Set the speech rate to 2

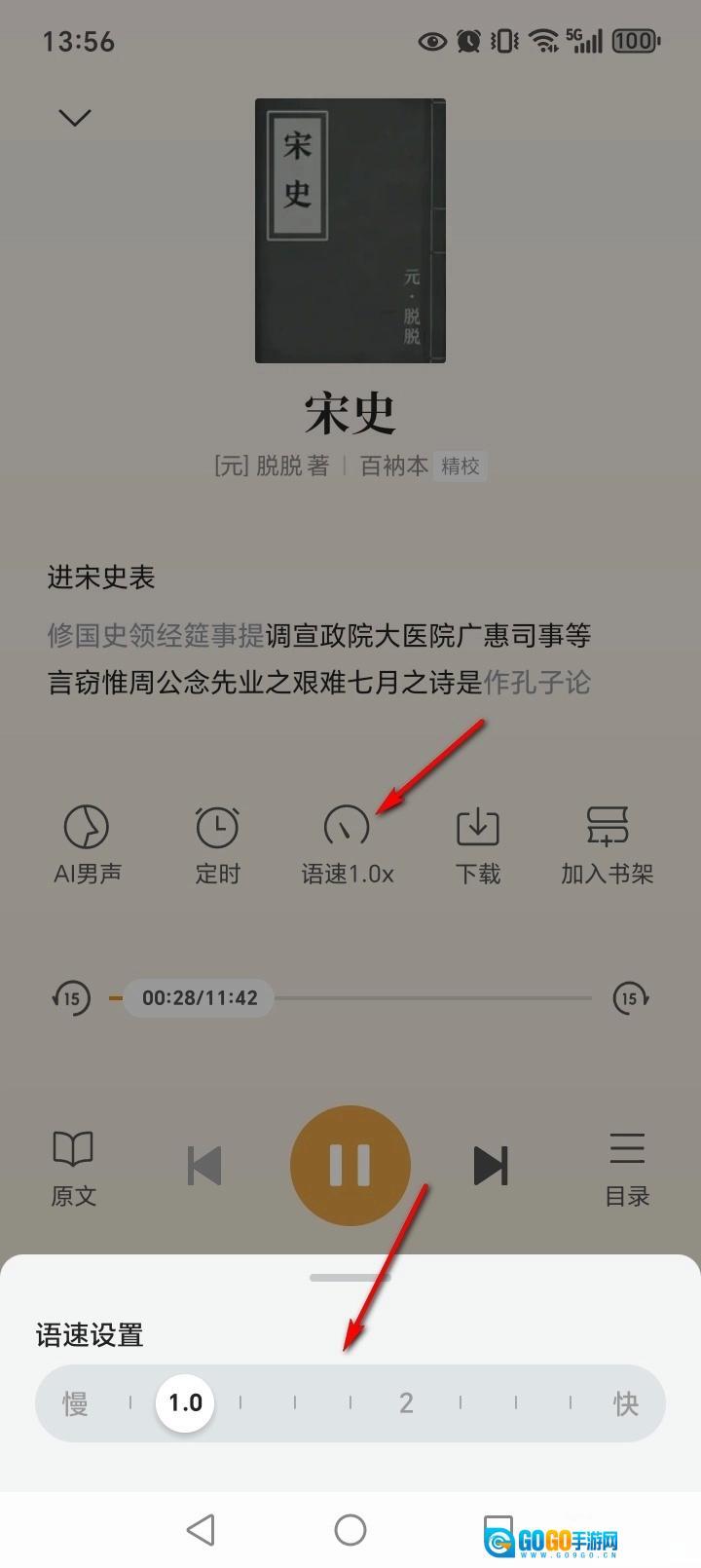[x=406, y=1402]
